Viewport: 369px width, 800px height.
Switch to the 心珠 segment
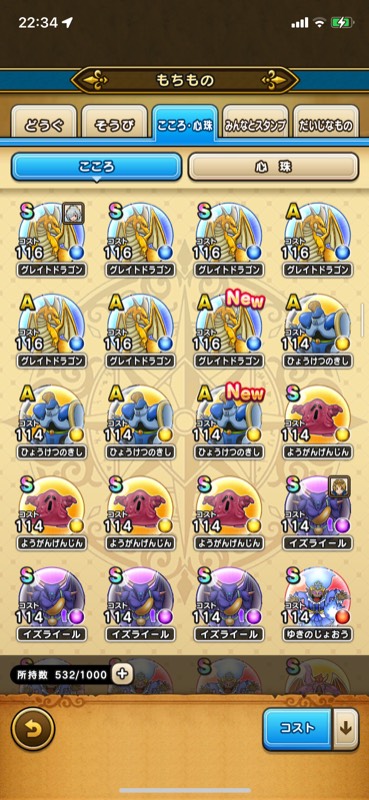(273, 167)
